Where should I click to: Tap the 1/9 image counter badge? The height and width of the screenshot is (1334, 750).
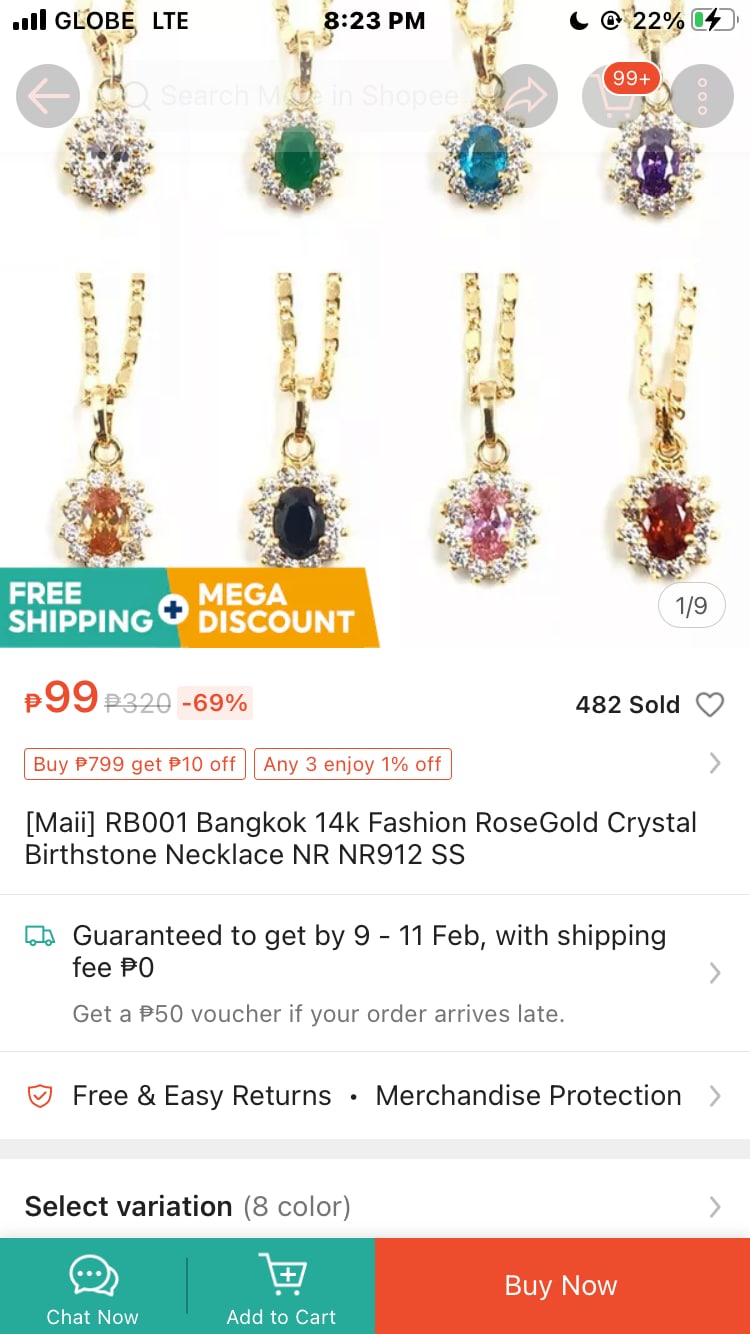point(691,605)
